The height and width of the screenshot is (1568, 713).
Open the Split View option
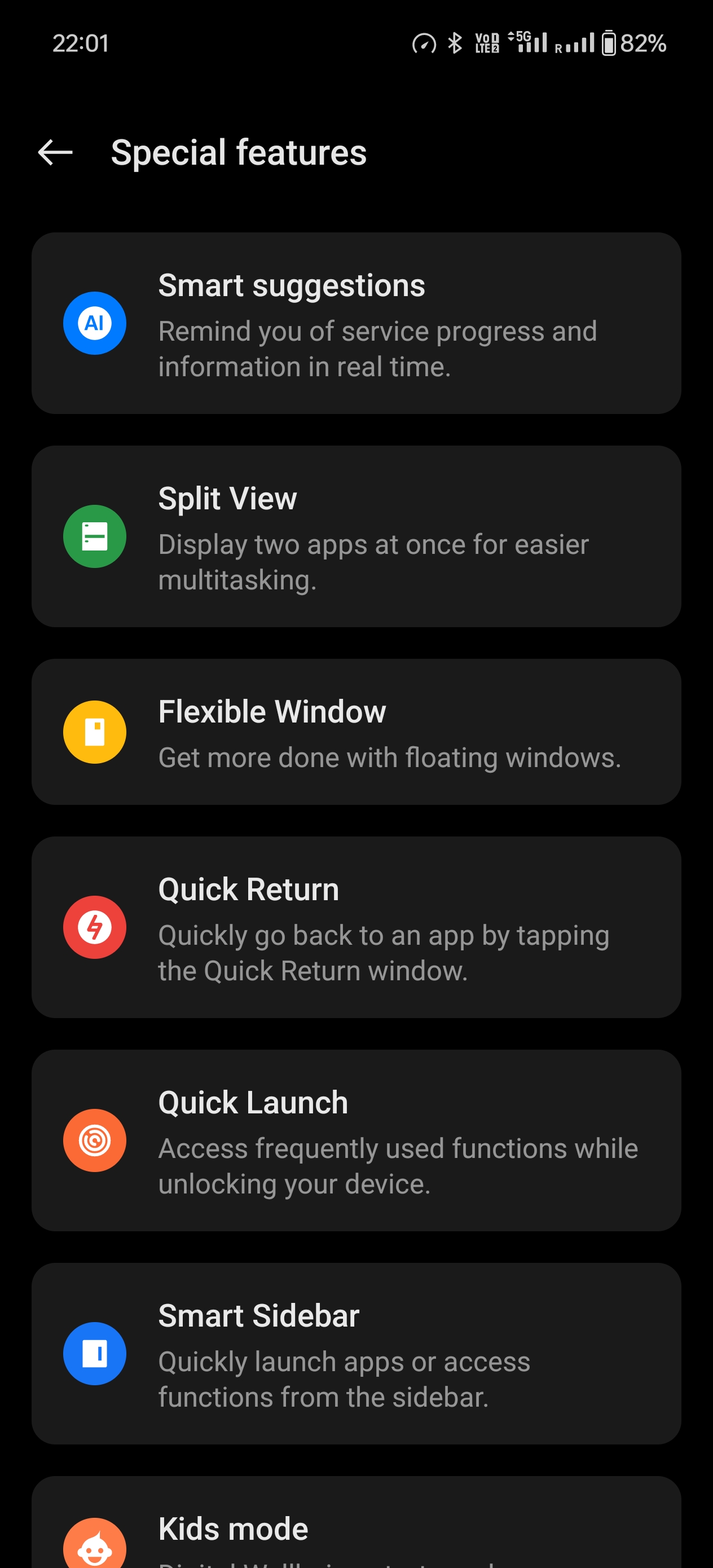[x=356, y=536]
